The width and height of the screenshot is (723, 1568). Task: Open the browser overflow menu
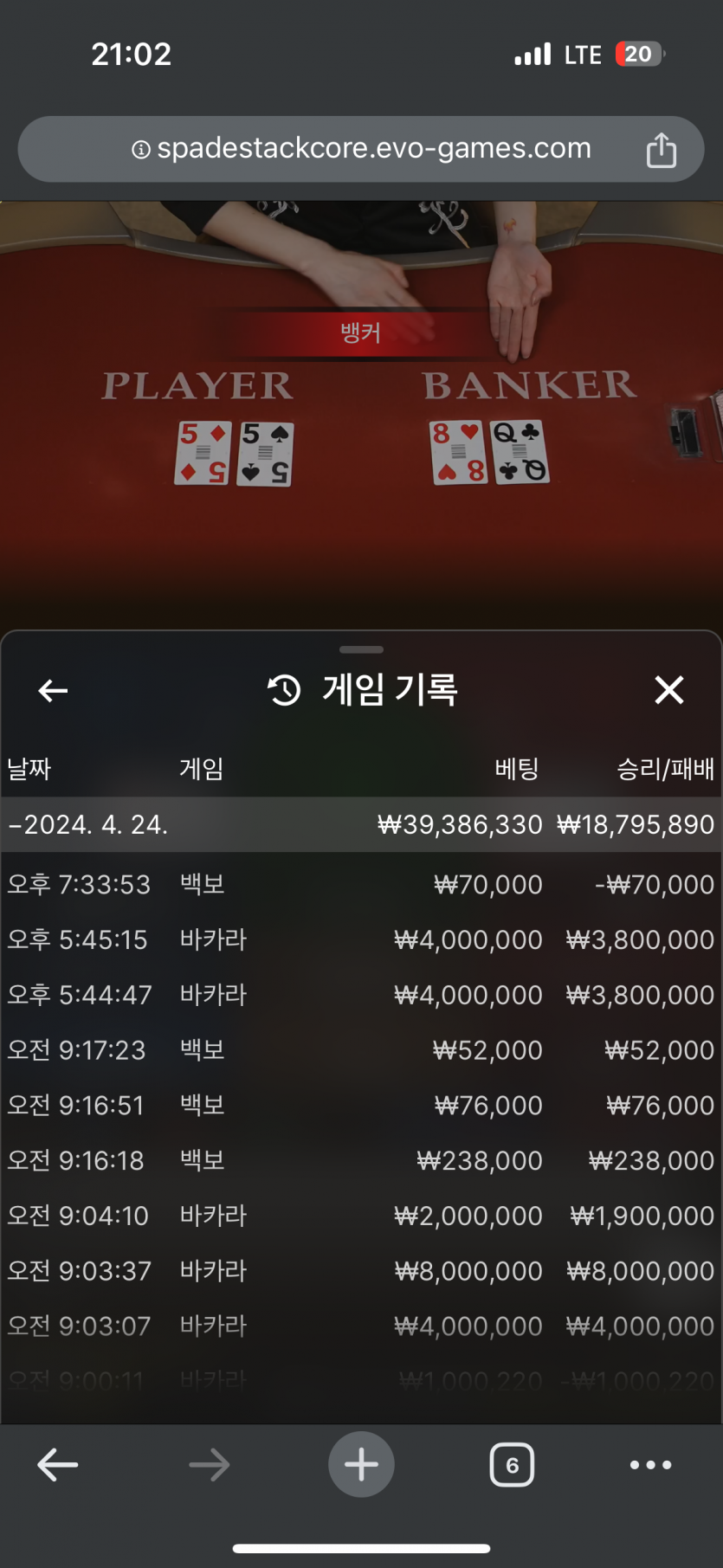tap(650, 1465)
